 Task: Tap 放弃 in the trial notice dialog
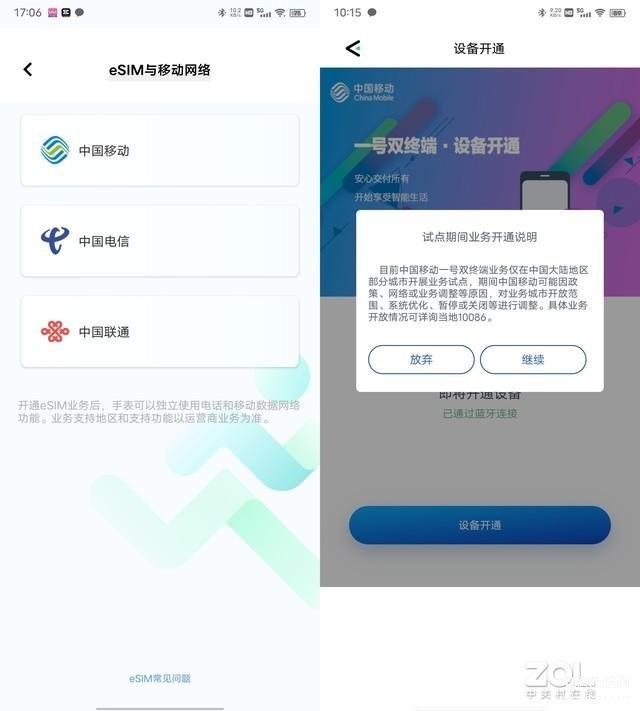pyautogui.click(x=421, y=360)
